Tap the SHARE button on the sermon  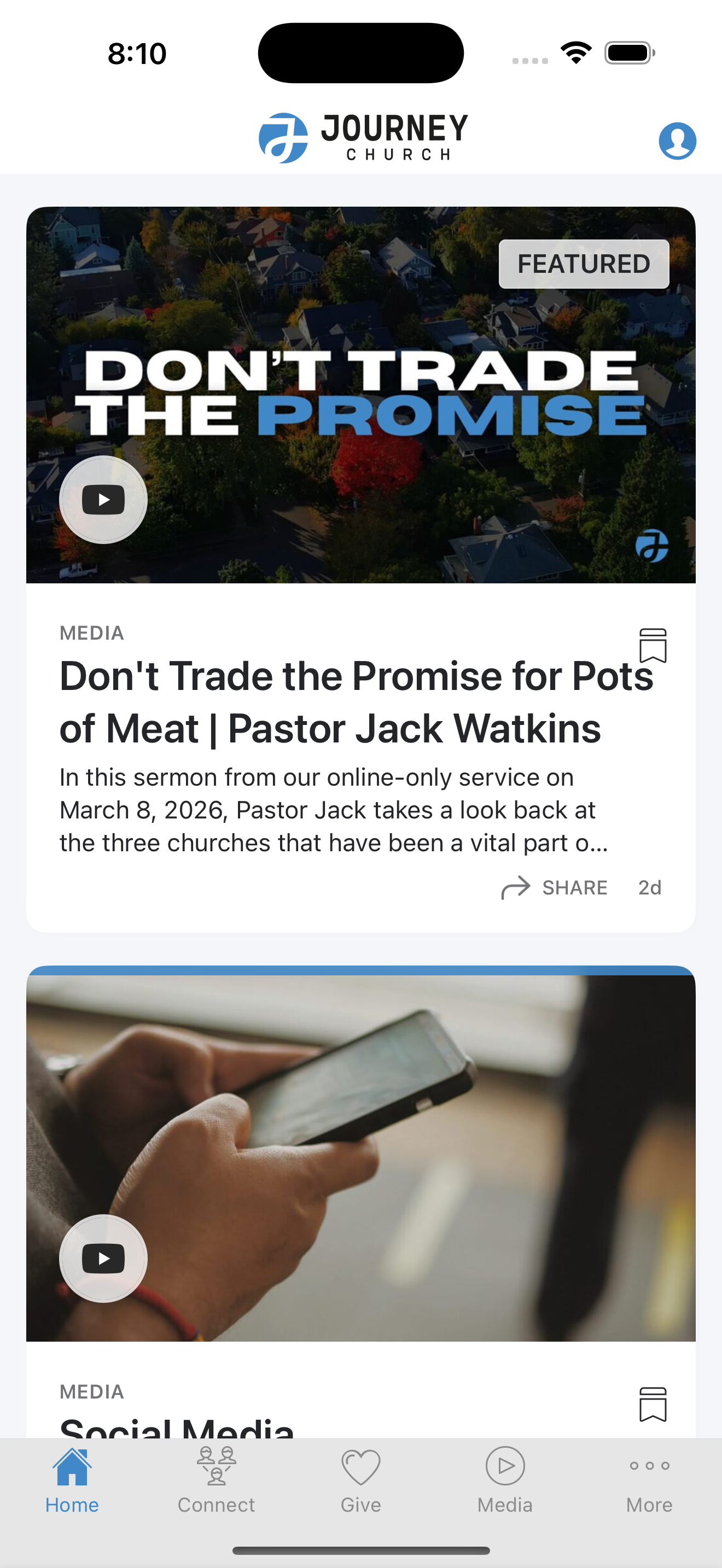click(555, 887)
